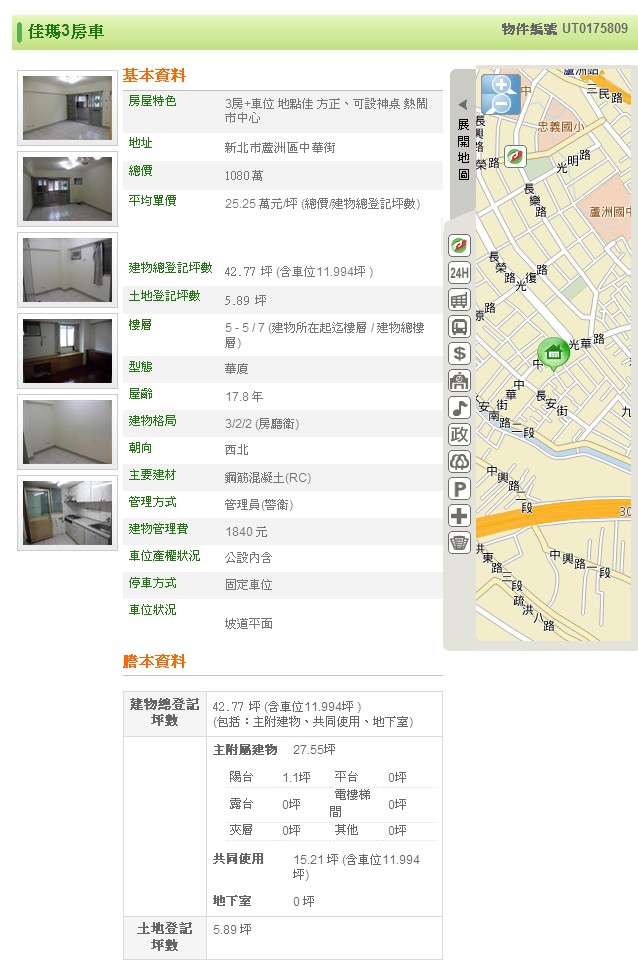
Task: Show bus stops on map
Action: (x=459, y=327)
